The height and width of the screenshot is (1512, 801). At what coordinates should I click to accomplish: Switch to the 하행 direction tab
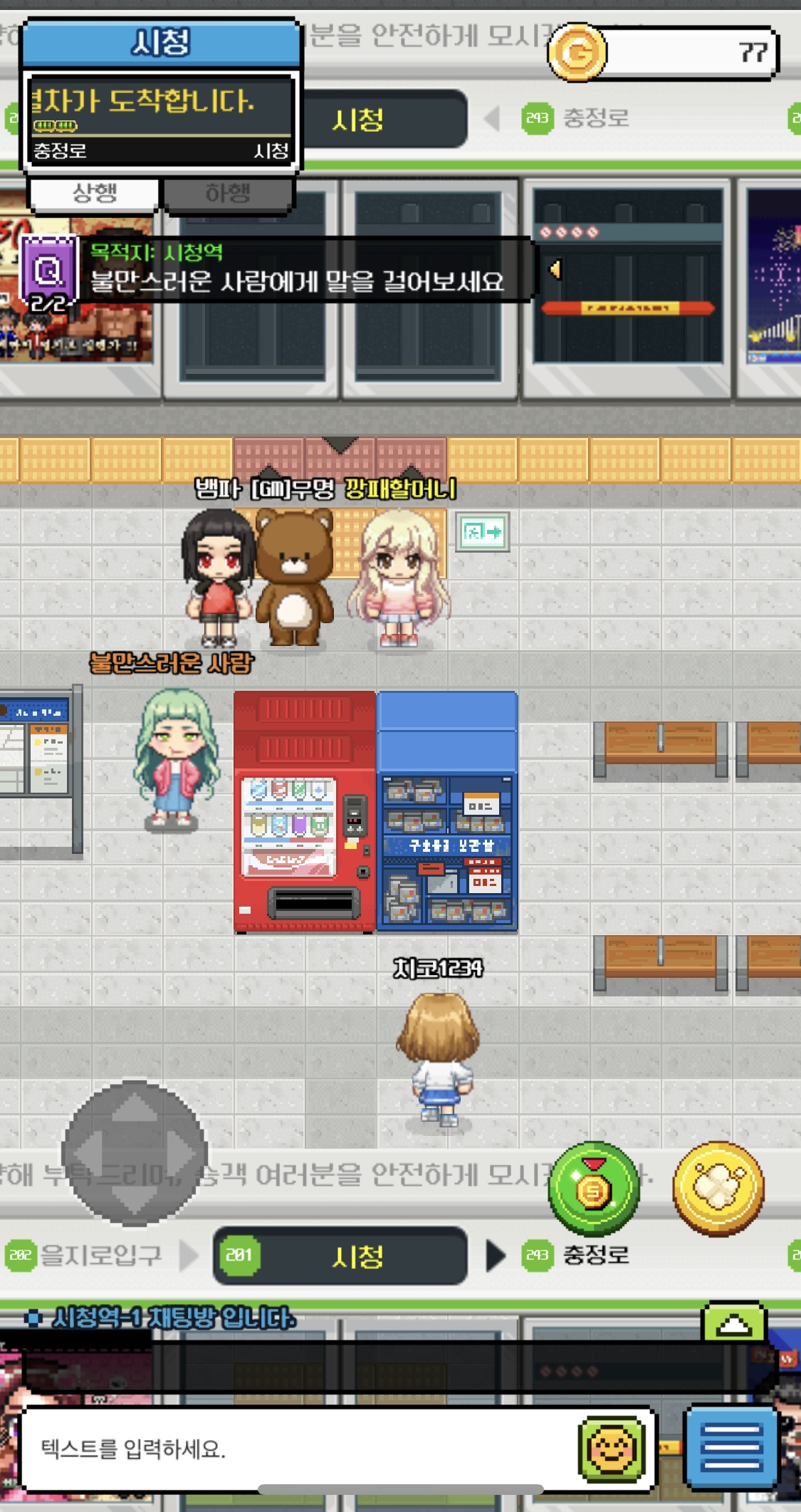point(228,194)
